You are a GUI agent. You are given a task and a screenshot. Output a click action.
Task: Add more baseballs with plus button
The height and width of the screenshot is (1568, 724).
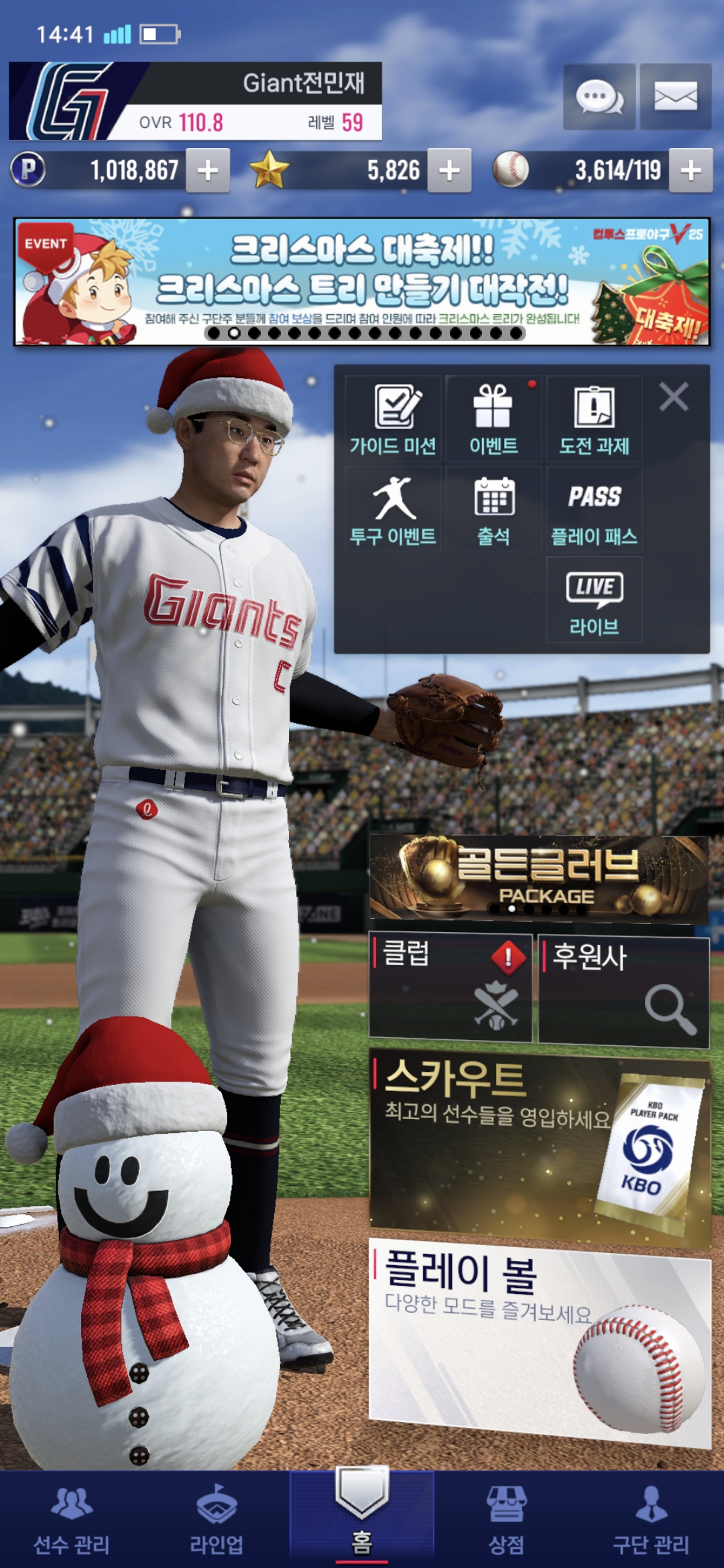pyautogui.click(x=690, y=171)
